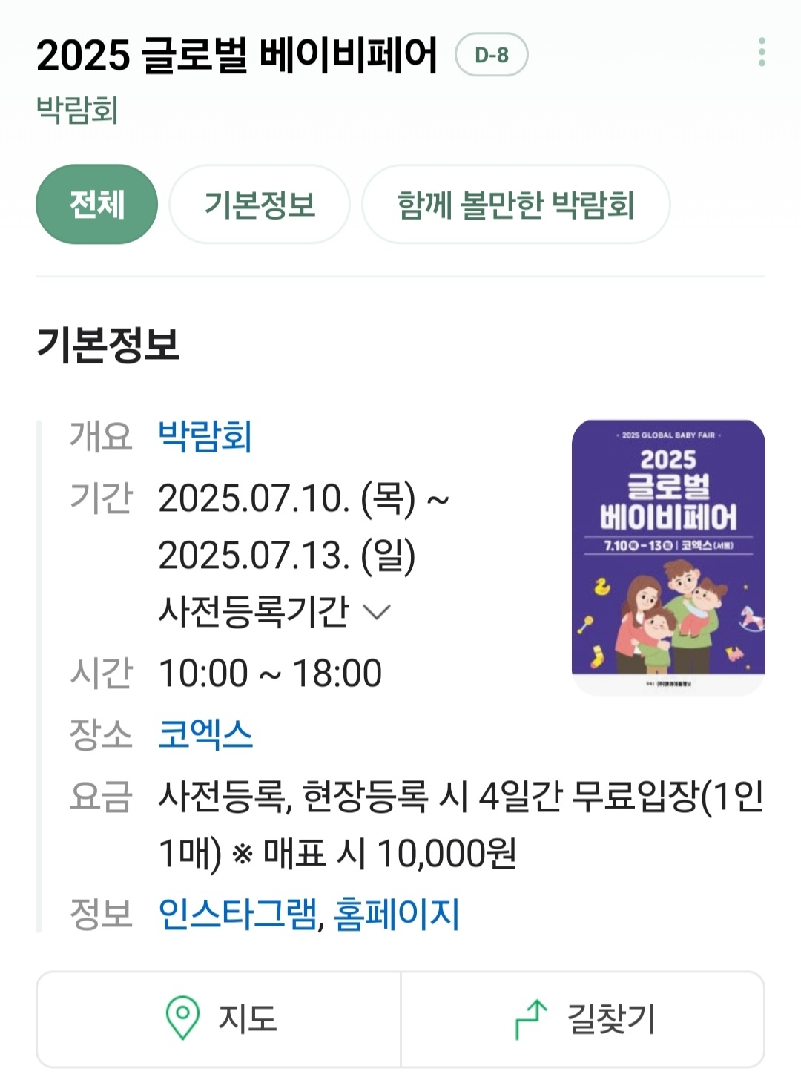The image size is (801, 1080).
Task: Open the 인스타그램 link
Action: [236, 914]
